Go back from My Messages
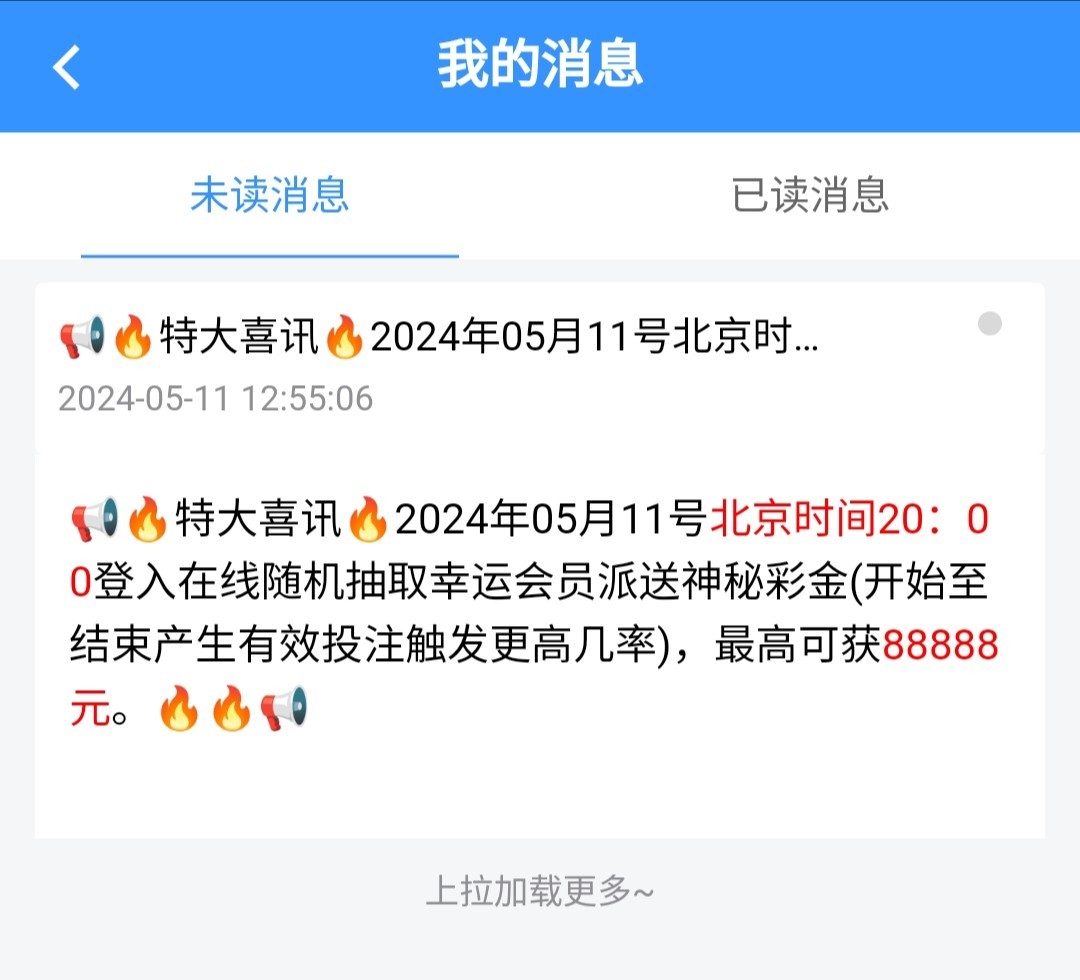 (x=67, y=67)
